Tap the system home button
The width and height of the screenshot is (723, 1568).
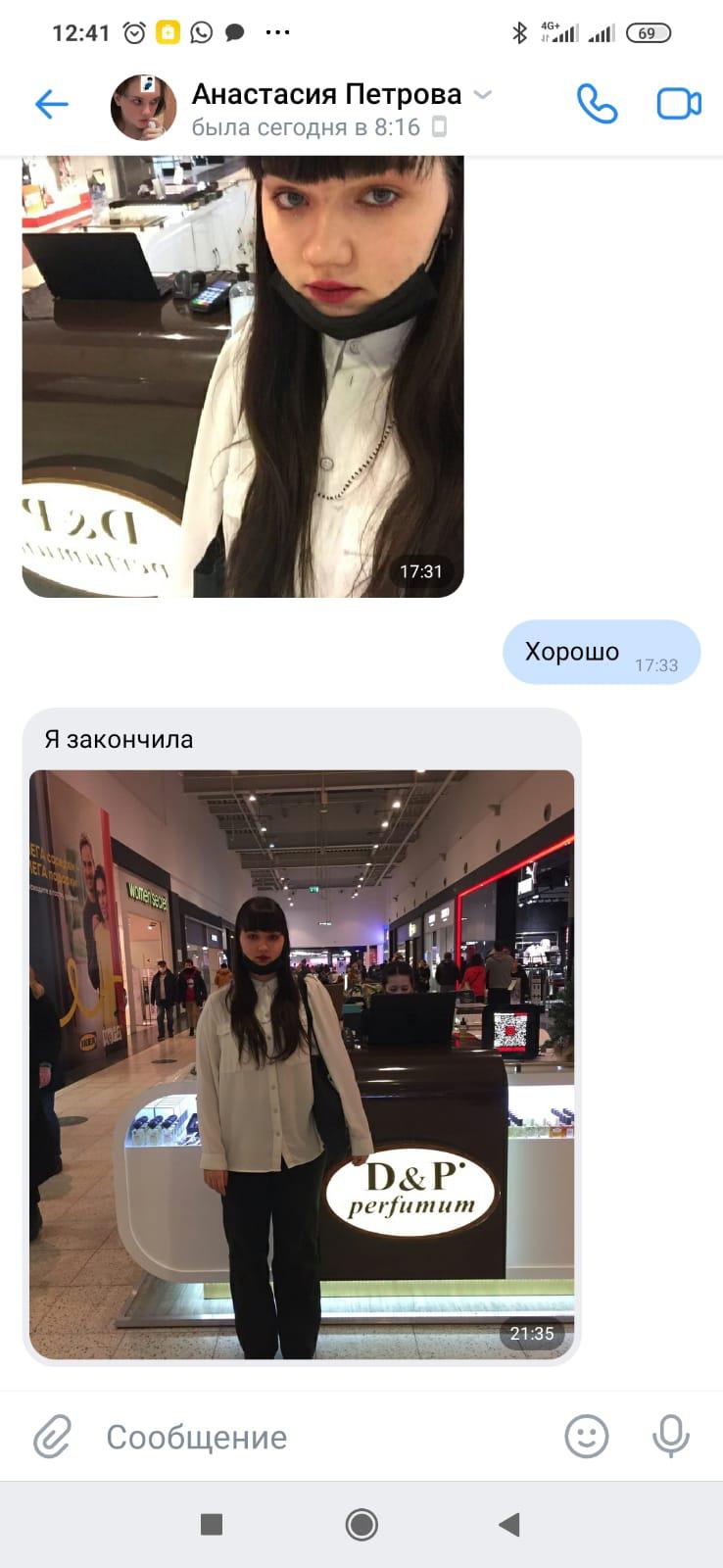(x=361, y=1524)
